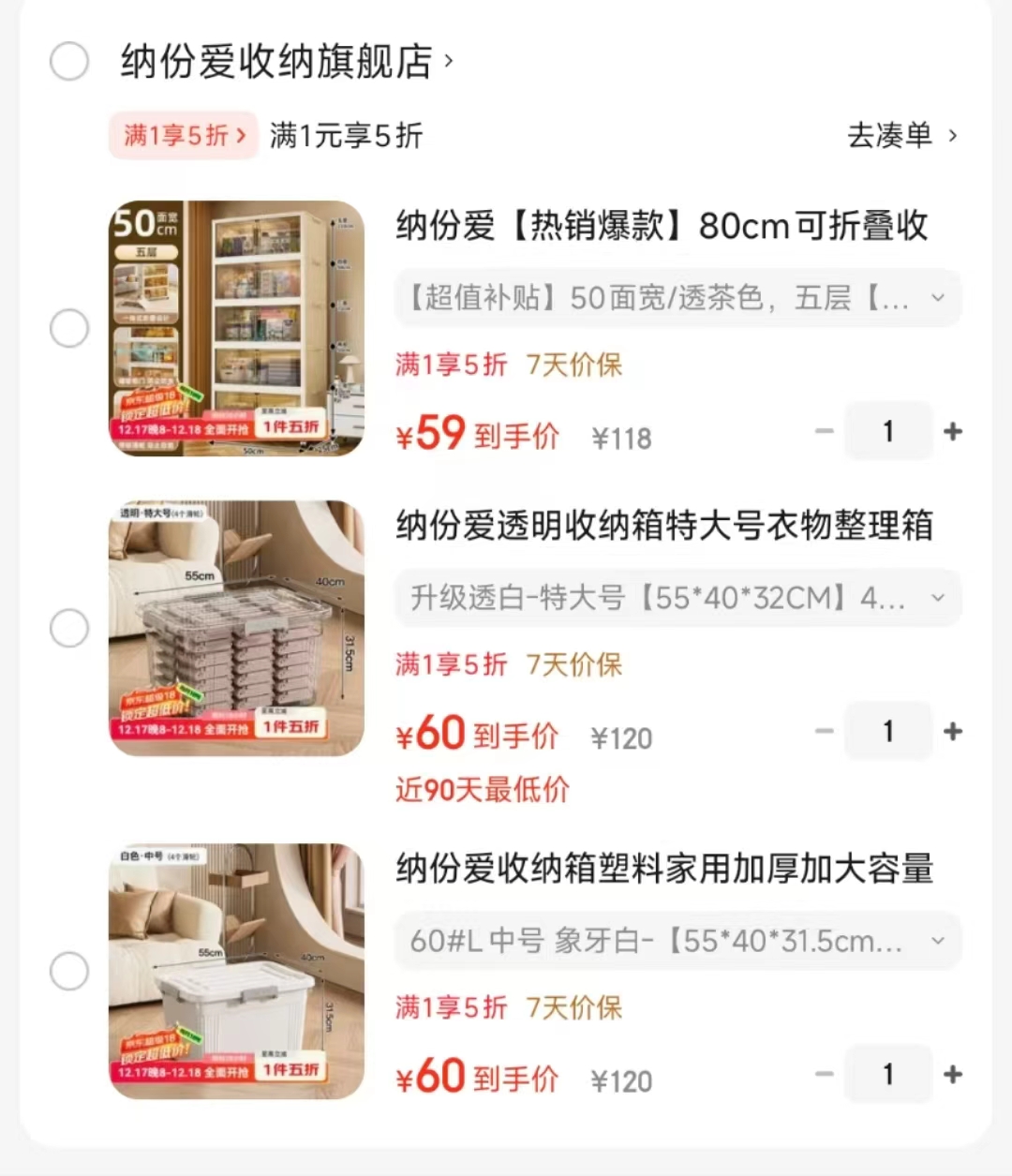
Task: Click the plus icon for the transparent storage box
Action: (953, 731)
